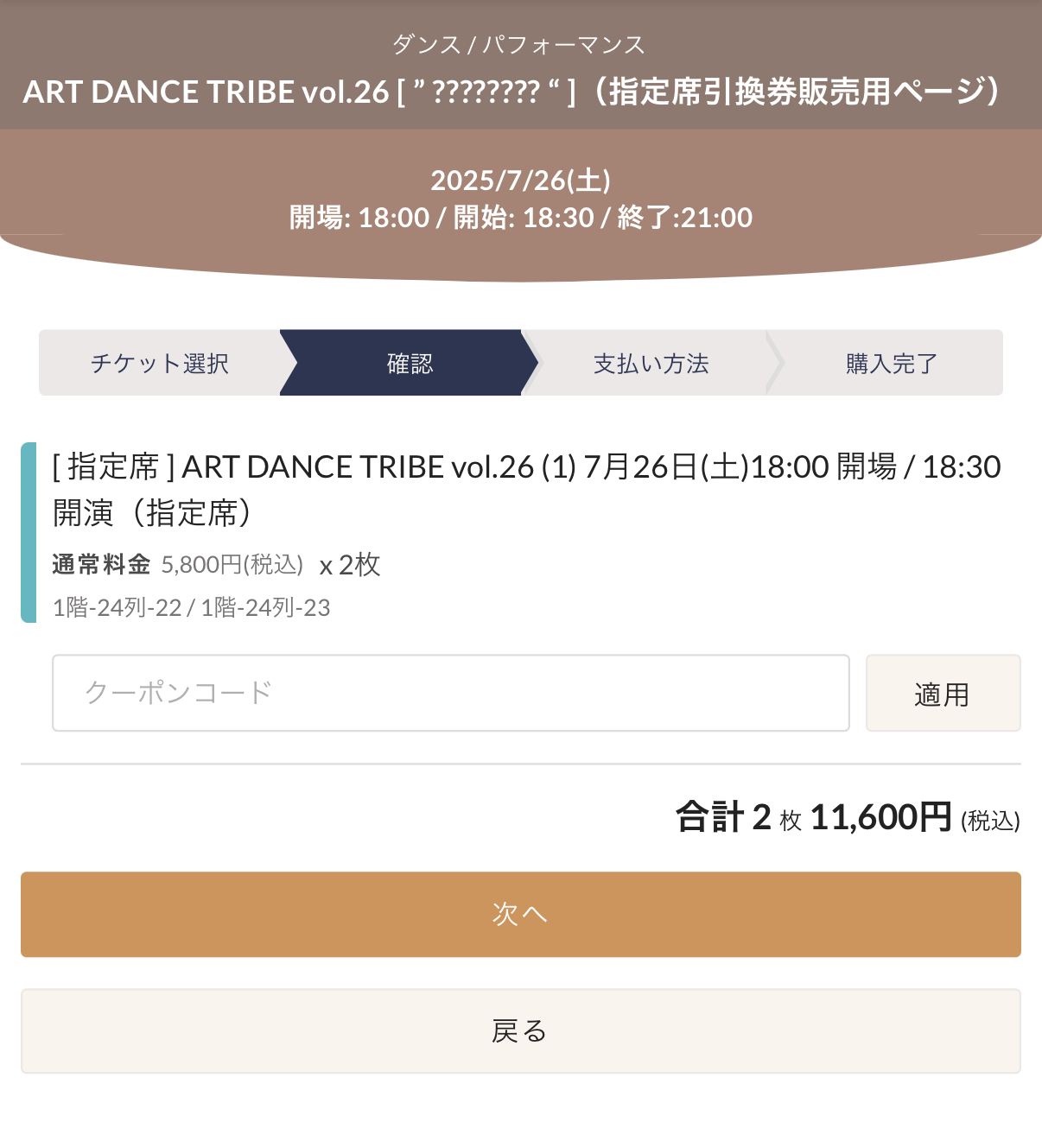Return to the チケット選択 step
Viewport: 1042px width, 1148px height.
click(160, 363)
